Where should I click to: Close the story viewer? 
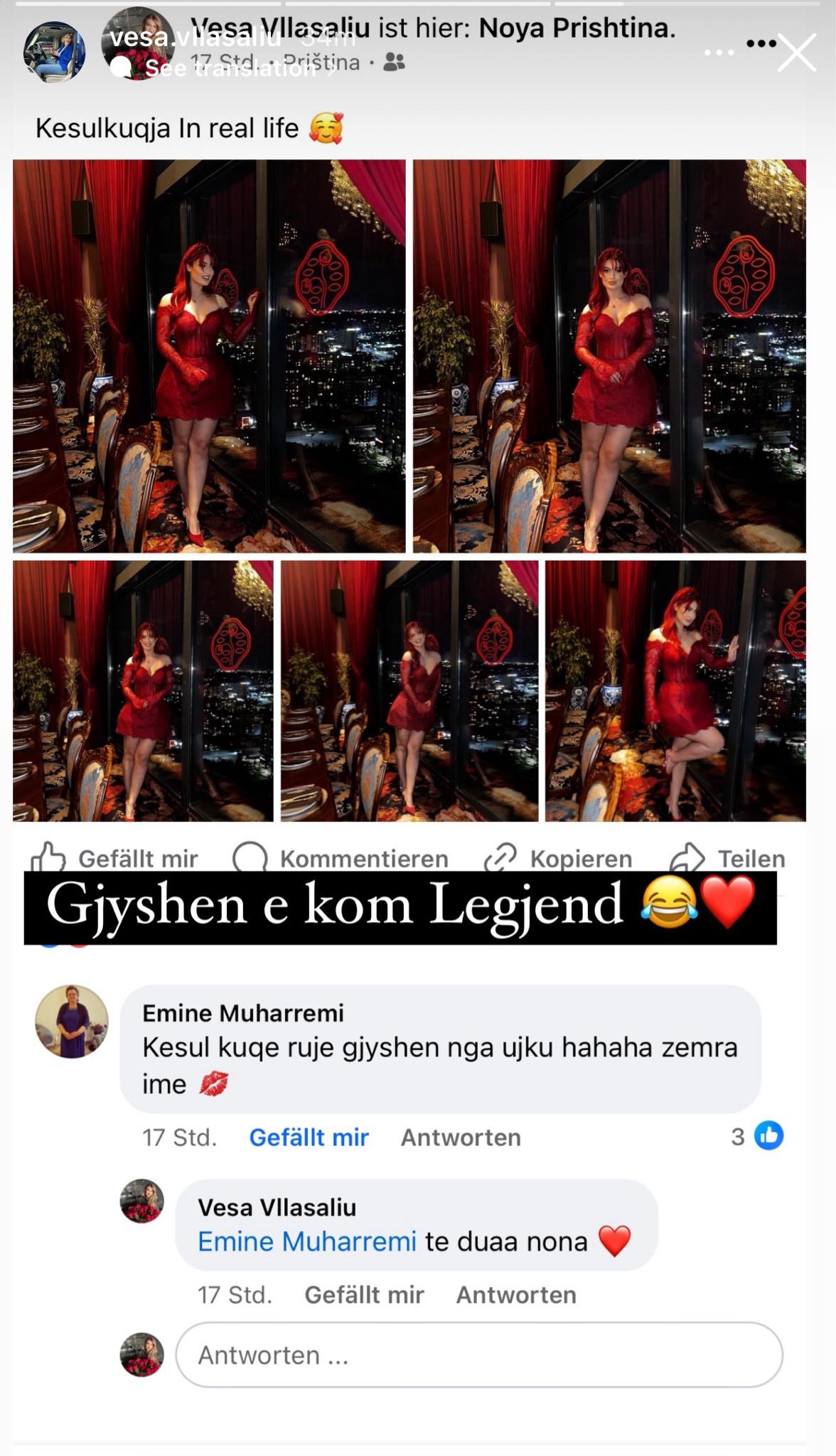(x=796, y=52)
